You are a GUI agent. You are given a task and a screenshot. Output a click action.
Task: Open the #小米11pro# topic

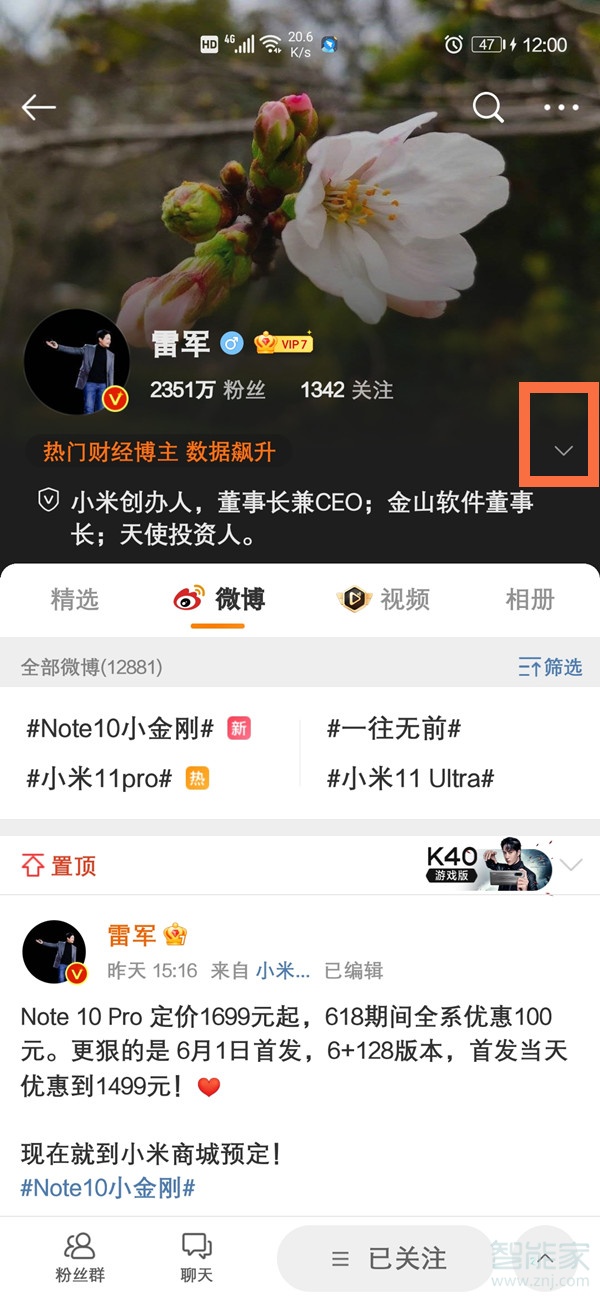(x=99, y=779)
